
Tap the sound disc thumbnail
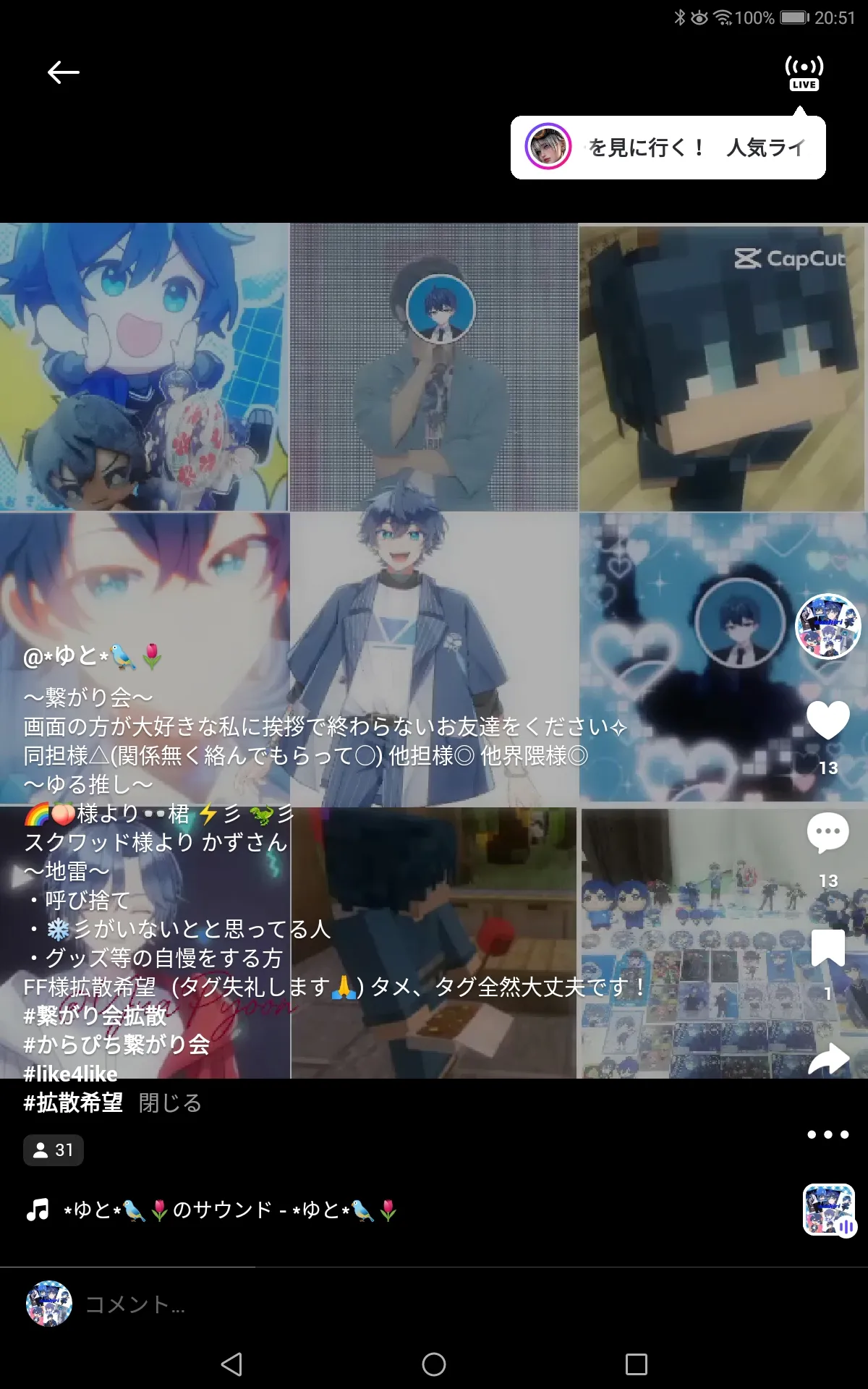[829, 1210]
